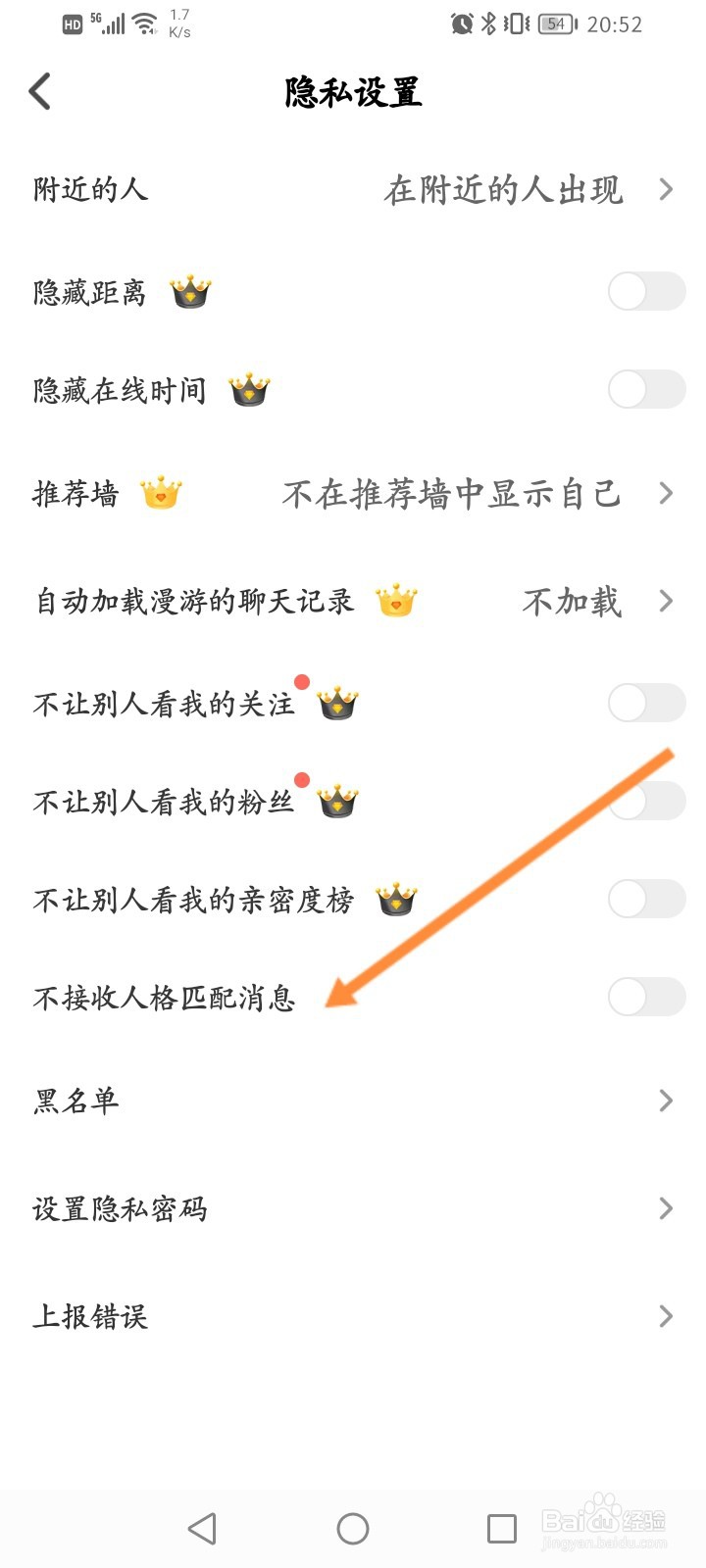Screen dimensions: 706x1568
Task: Tap 上报错误 to report an error
Action: click(353, 1316)
